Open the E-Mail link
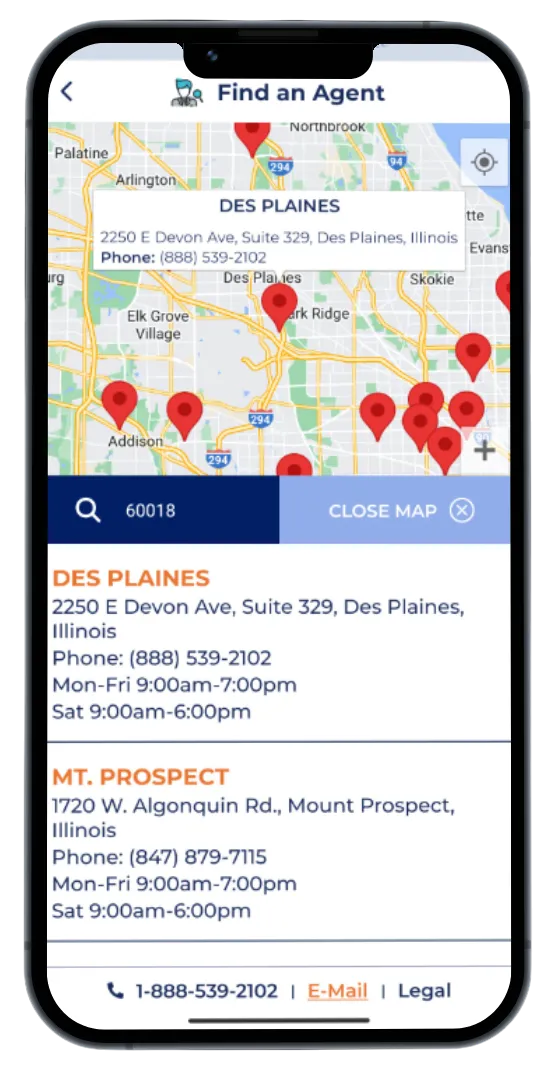The height and width of the screenshot is (1079, 557). pyautogui.click(x=337, y=991)
